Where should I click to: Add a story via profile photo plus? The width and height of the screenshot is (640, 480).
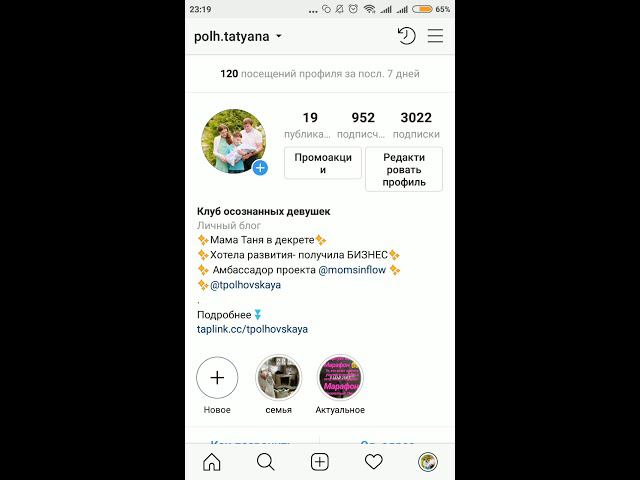[260, 167]
